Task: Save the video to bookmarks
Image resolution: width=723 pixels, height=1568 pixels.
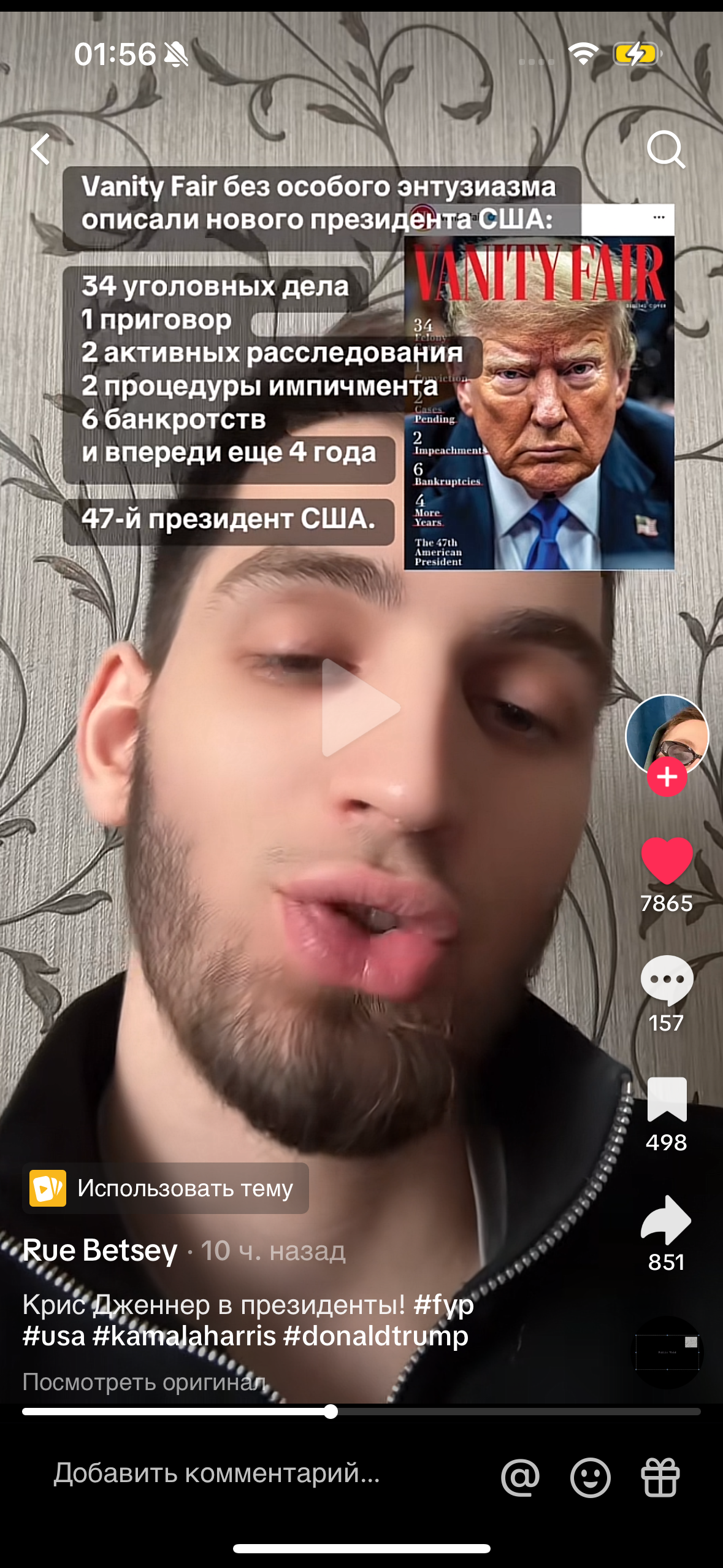Action: pos(667,1099)
